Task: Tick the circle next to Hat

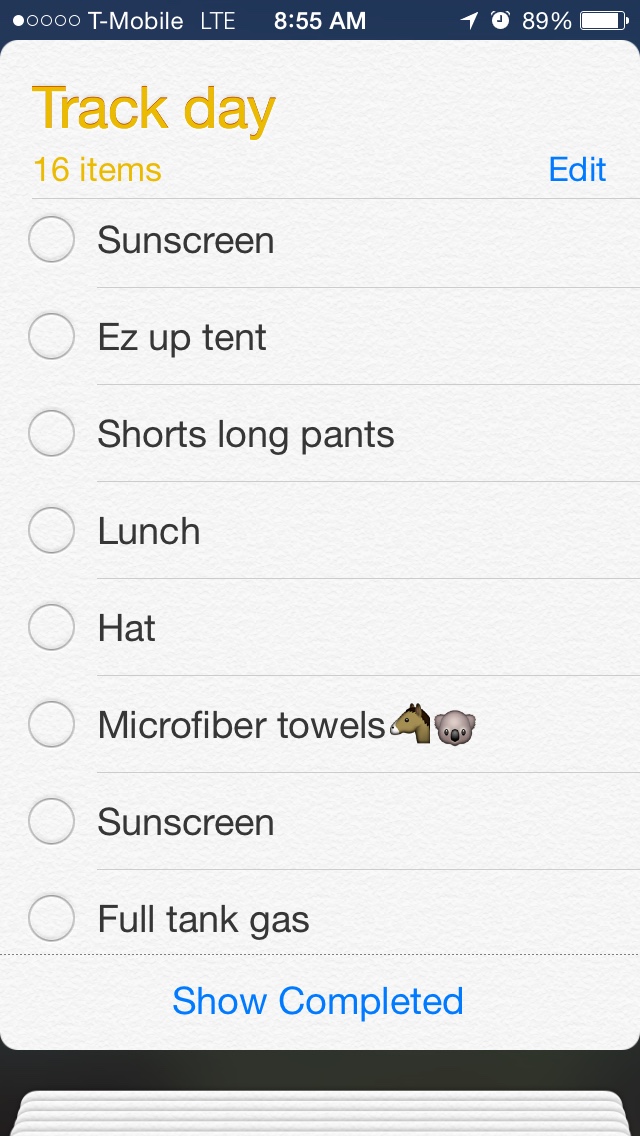Action: pos(51,627)
